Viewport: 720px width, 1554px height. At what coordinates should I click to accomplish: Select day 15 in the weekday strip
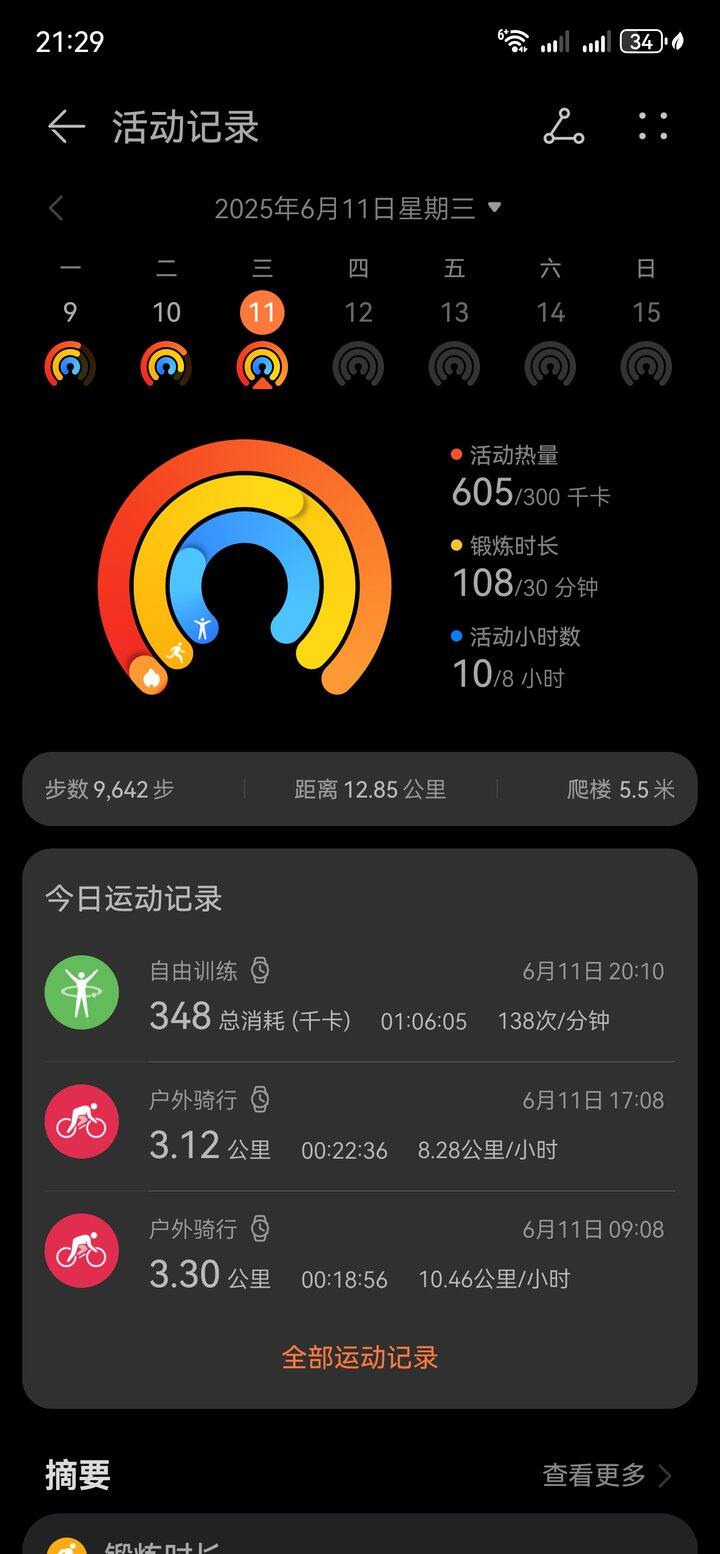pos(645,312)
